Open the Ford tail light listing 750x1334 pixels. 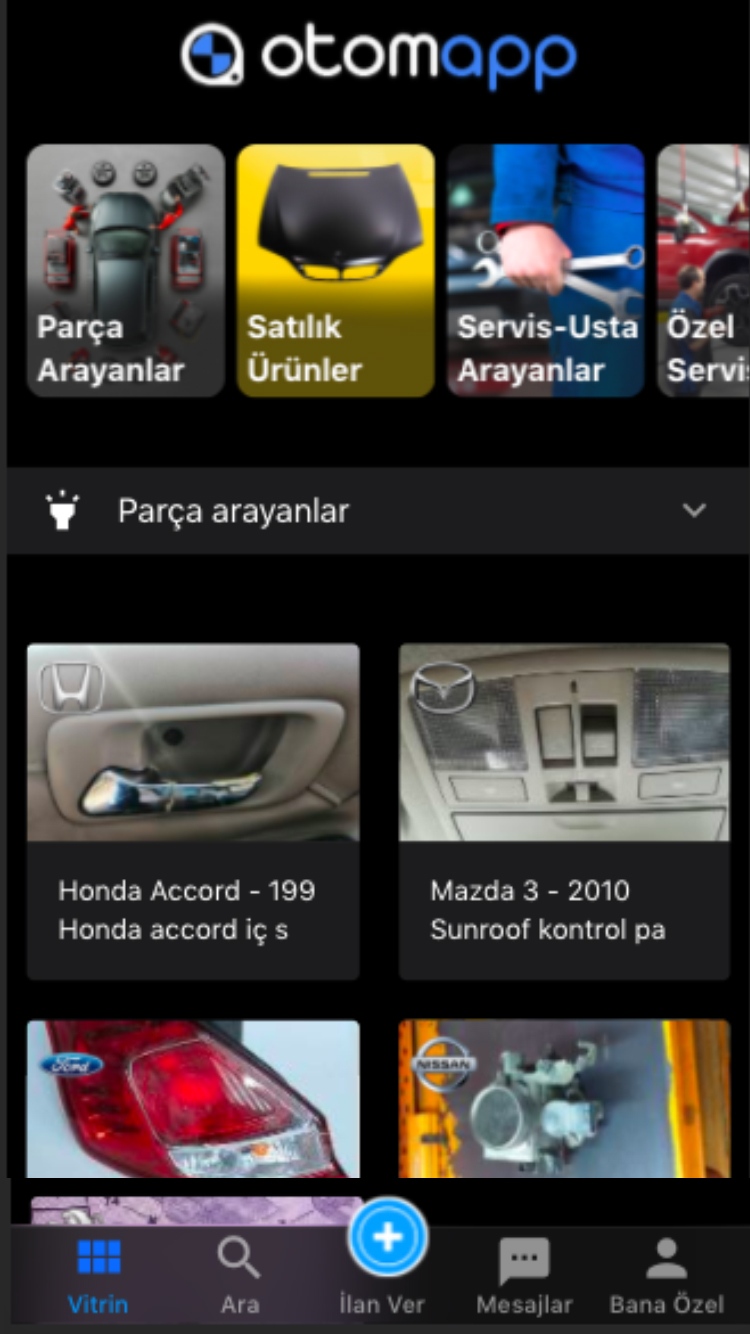pyautogui.click(x=193, y=1098)
